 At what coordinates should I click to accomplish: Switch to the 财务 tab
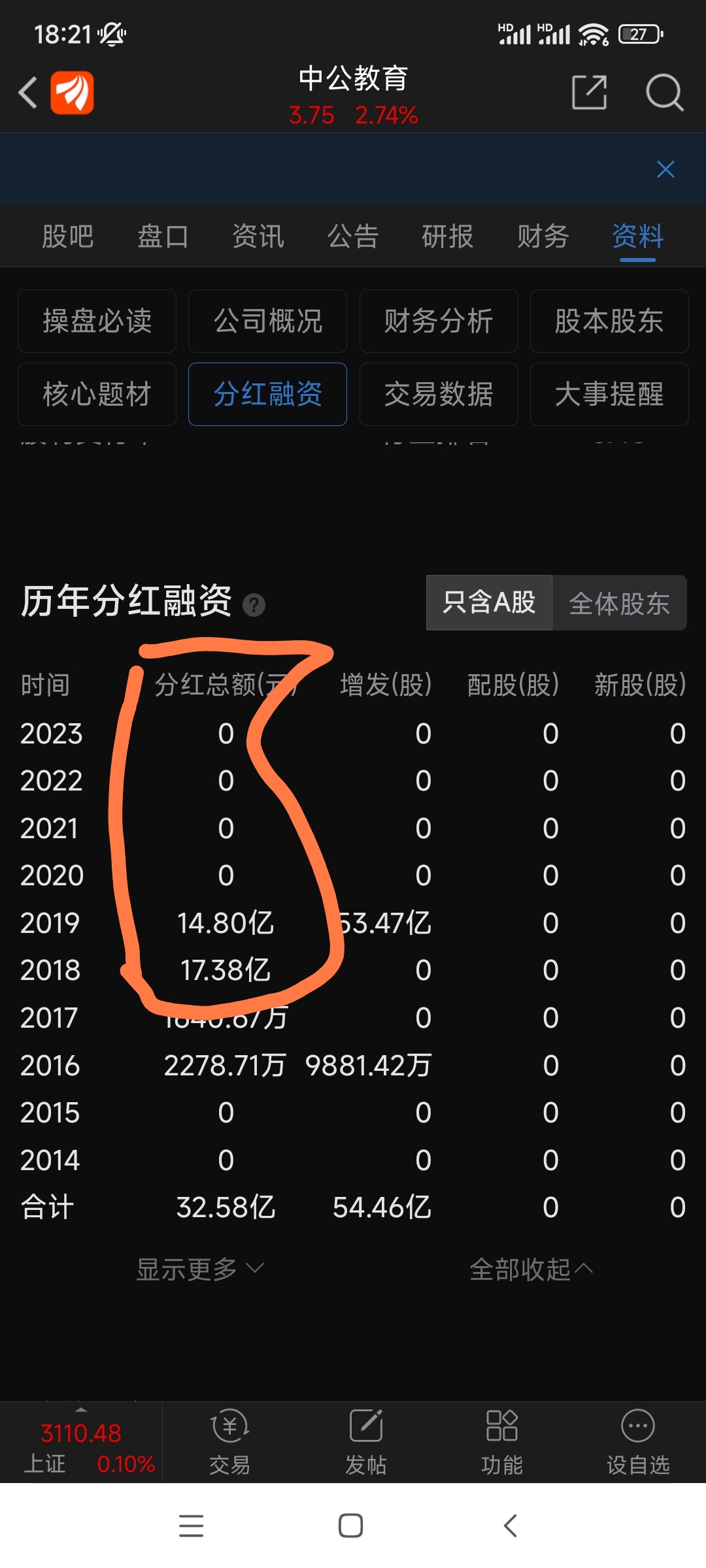(542, 237)
